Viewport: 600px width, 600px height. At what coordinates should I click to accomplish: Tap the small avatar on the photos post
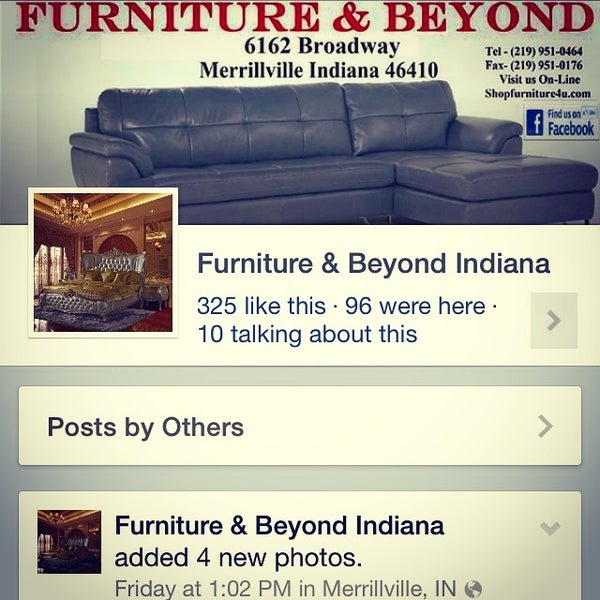(x=69, y=541)
